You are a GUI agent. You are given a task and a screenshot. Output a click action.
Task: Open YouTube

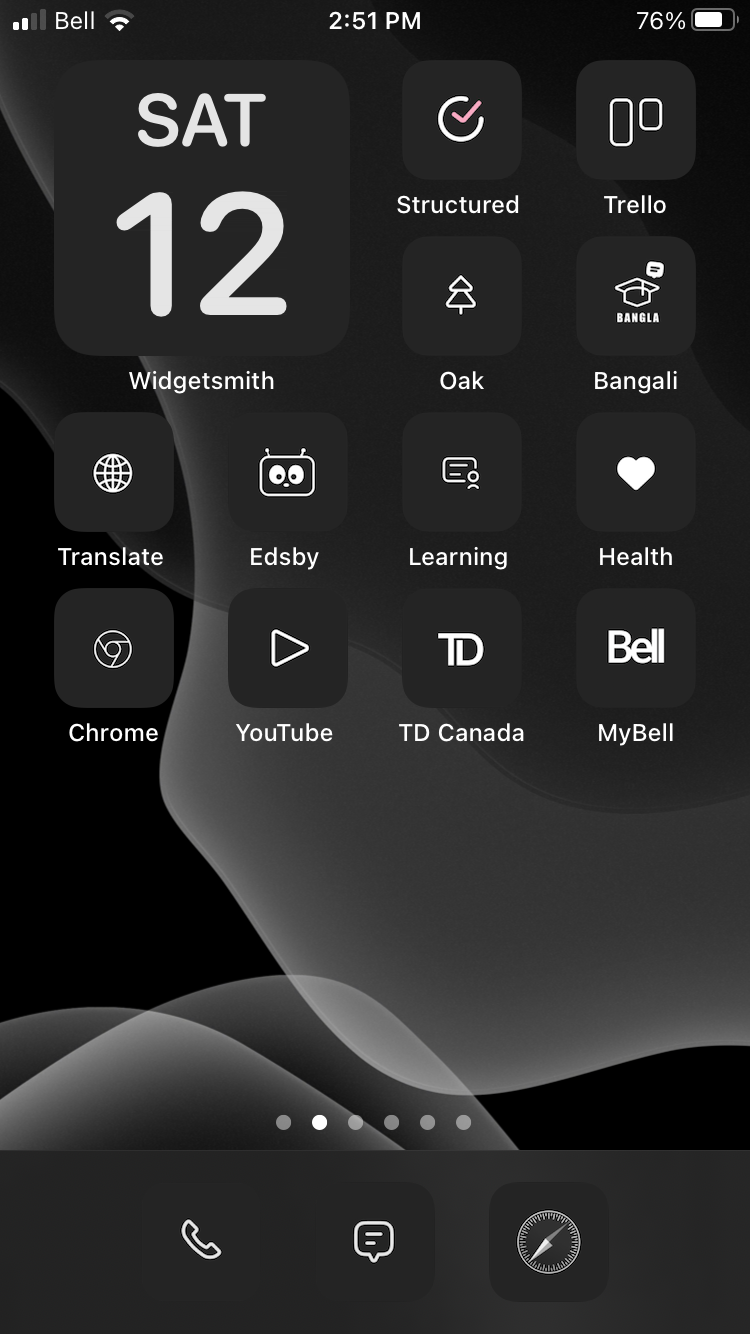point(287,648)
